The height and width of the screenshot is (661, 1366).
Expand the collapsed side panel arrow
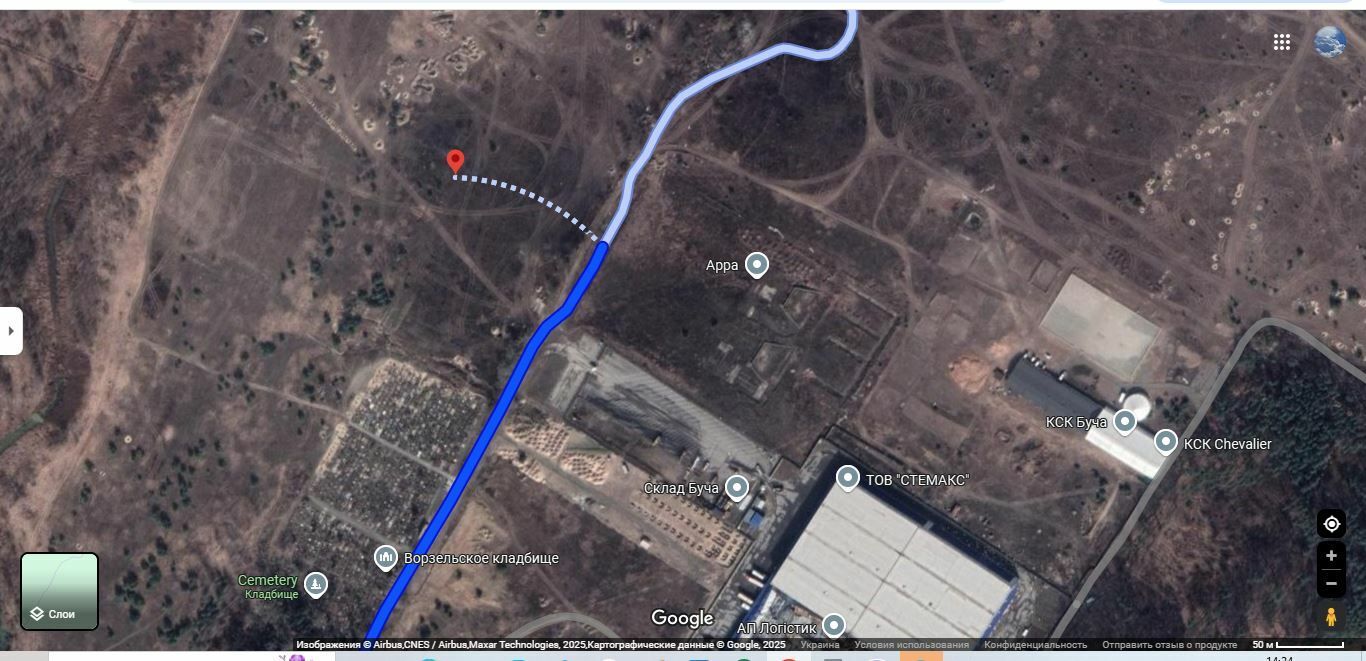11,330
